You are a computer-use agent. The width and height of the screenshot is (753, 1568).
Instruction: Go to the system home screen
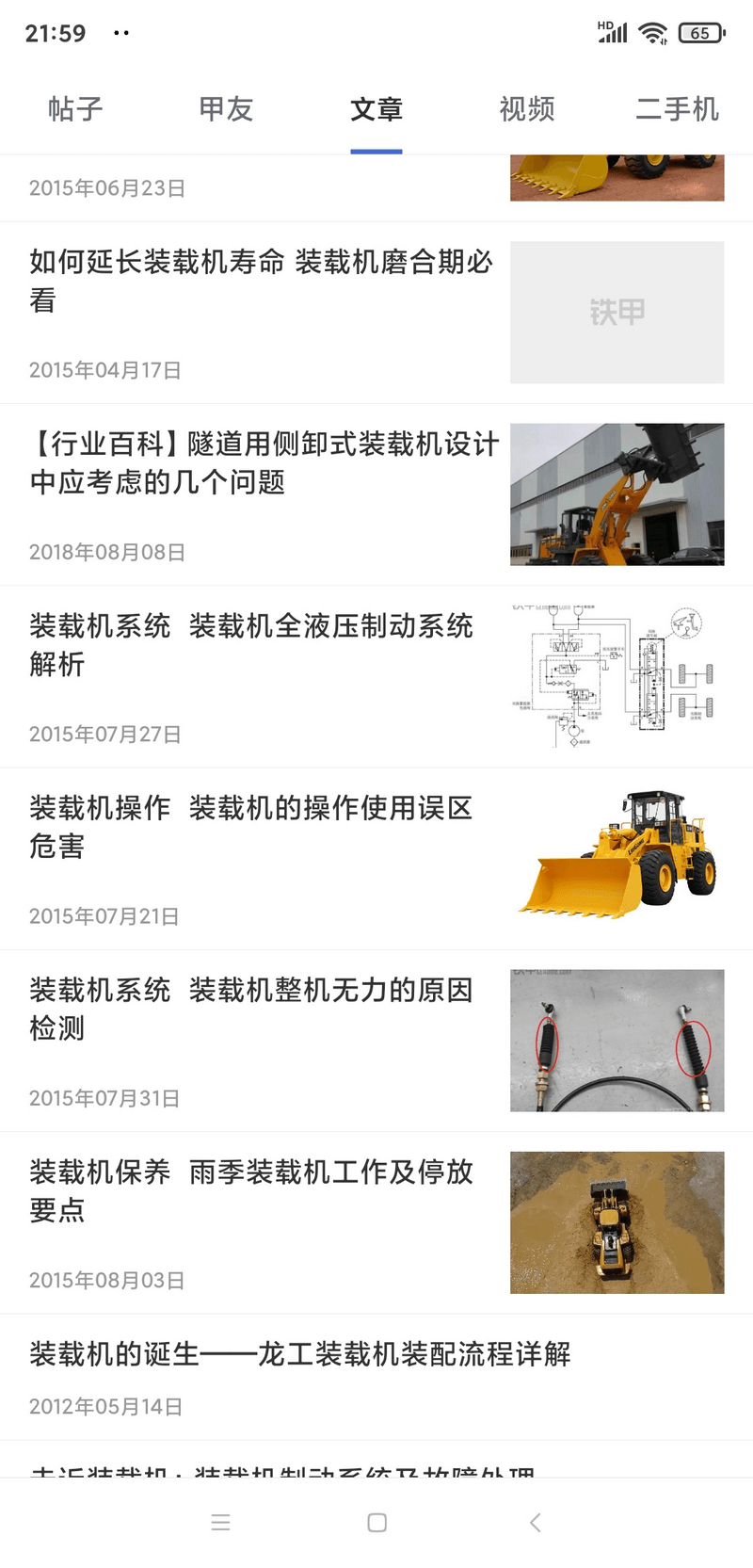coord(376,1522)
